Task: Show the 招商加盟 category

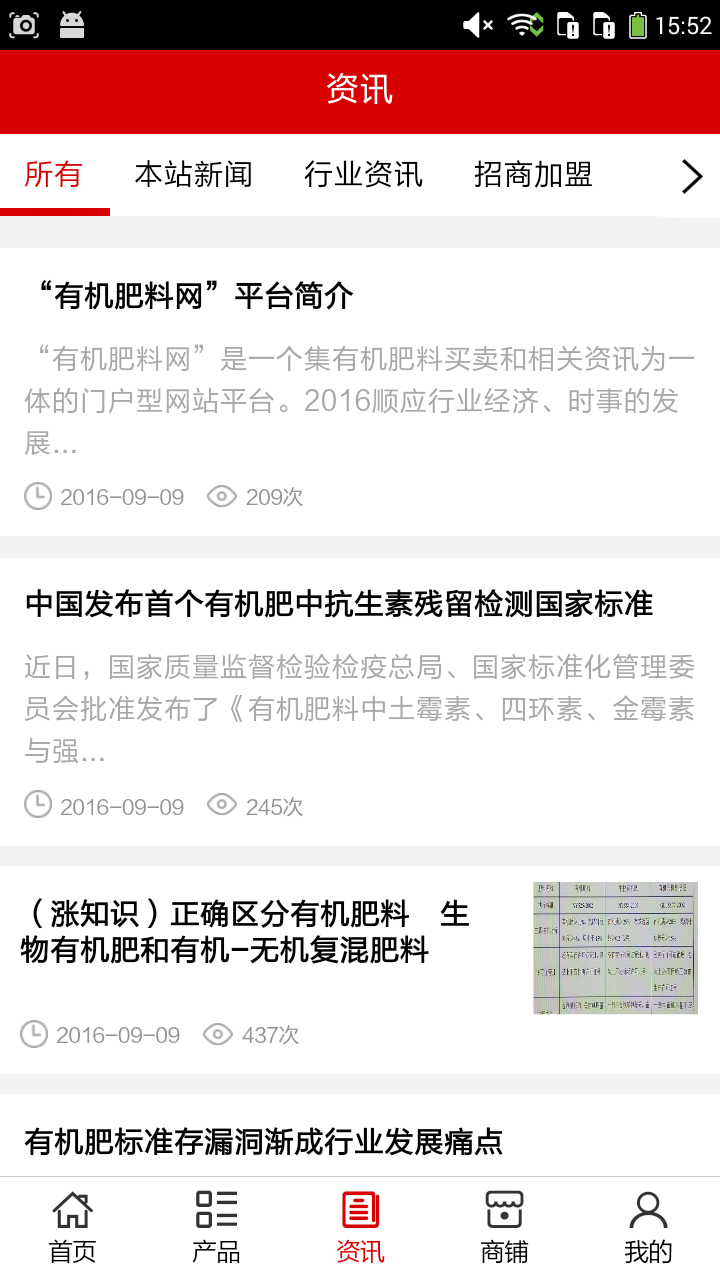Action: (x=533, y=175)
